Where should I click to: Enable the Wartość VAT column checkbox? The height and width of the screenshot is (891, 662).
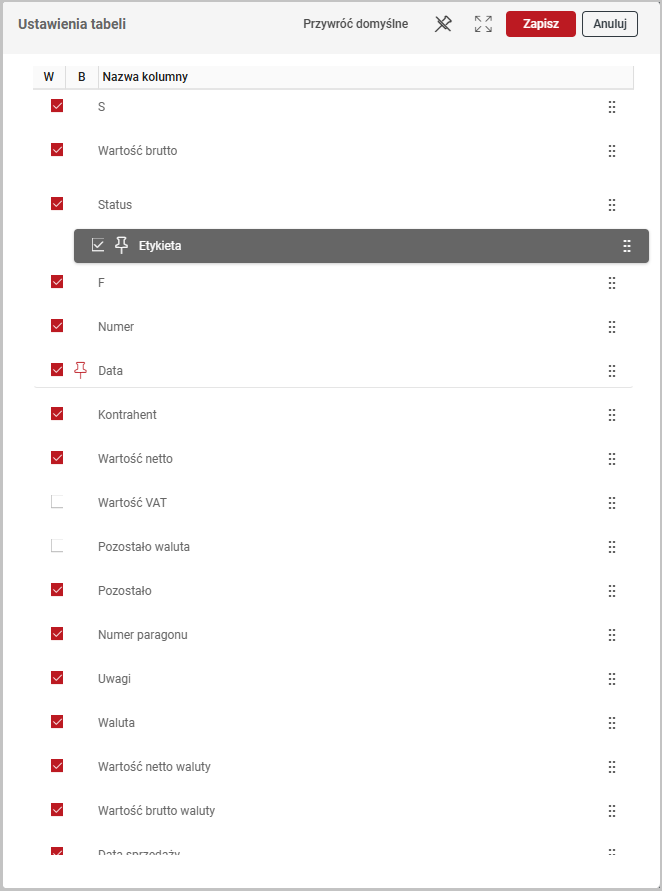tap(57, 502)
